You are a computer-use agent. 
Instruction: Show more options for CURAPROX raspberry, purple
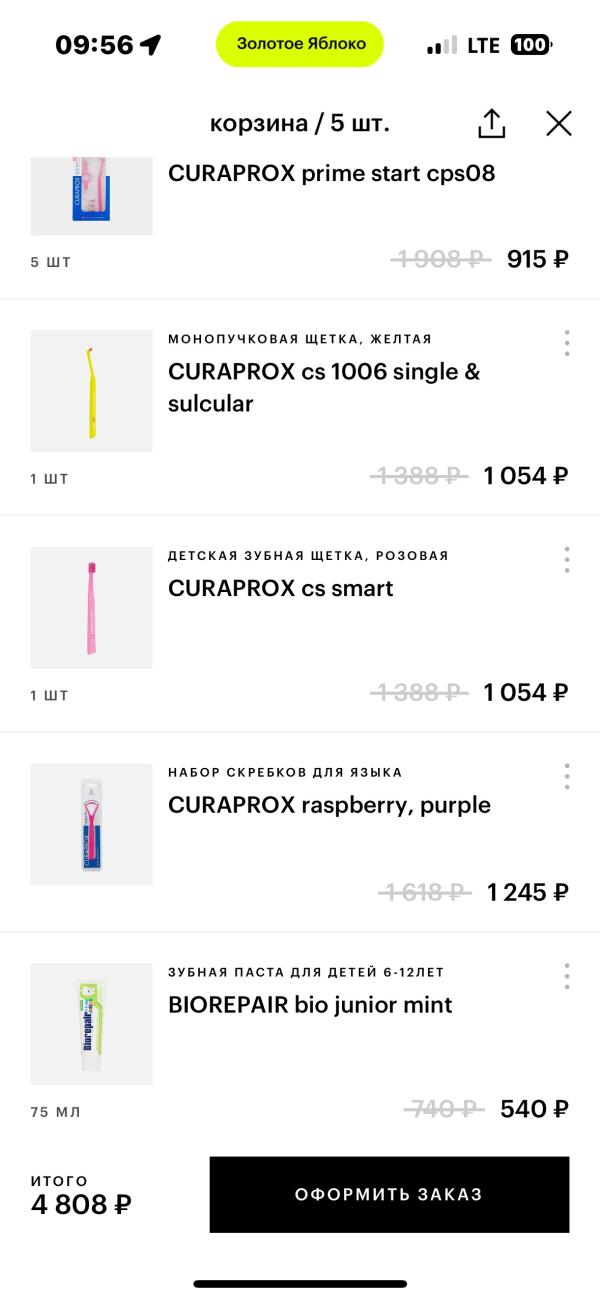(567, 777)
